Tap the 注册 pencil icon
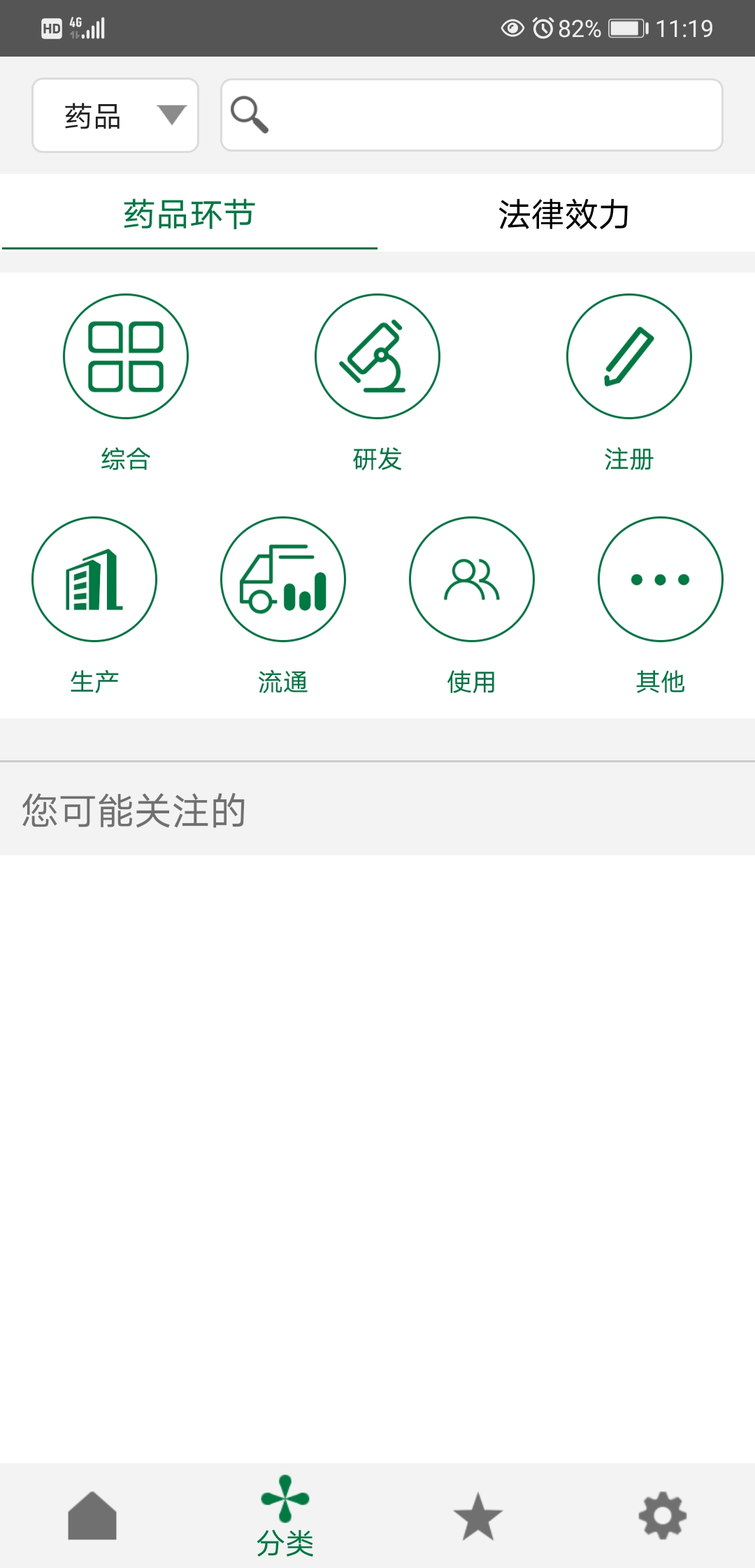 point(628,356)
